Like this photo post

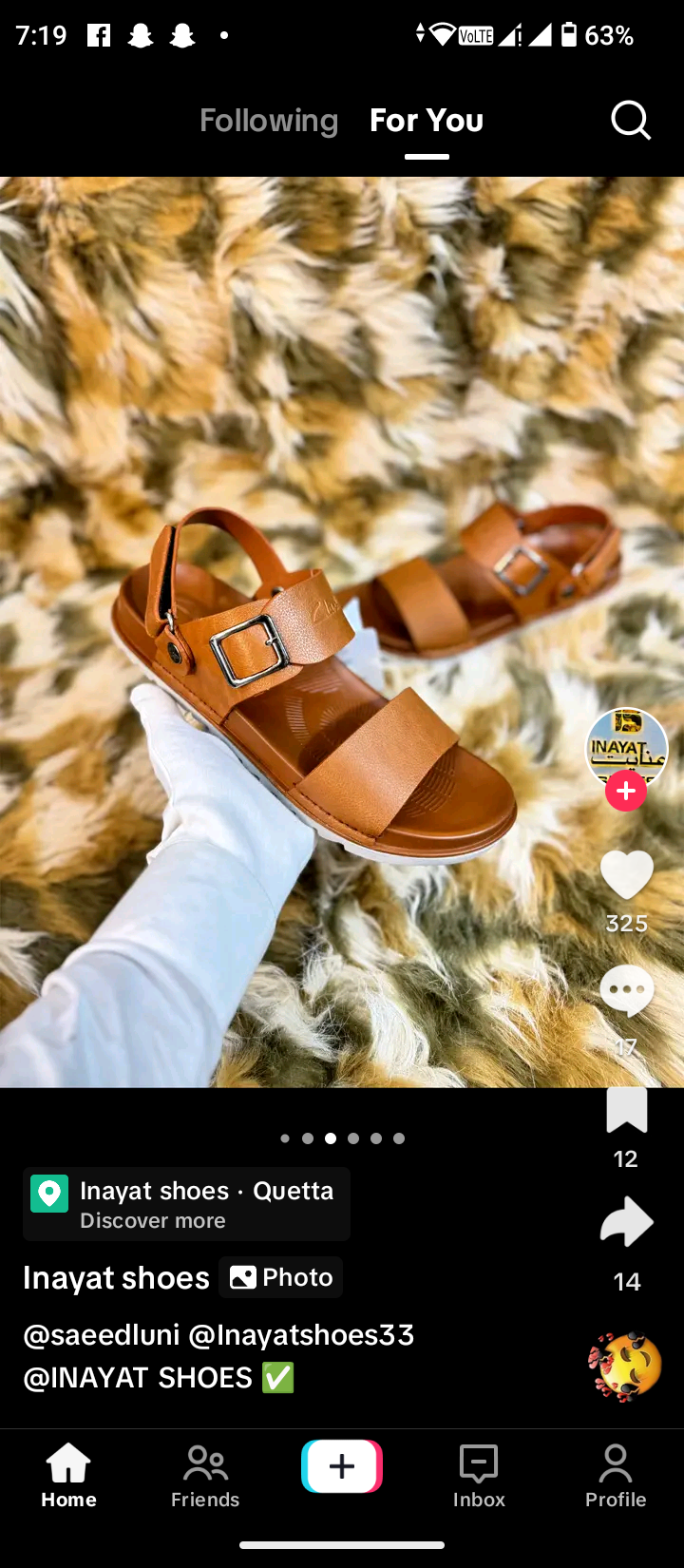626,875
